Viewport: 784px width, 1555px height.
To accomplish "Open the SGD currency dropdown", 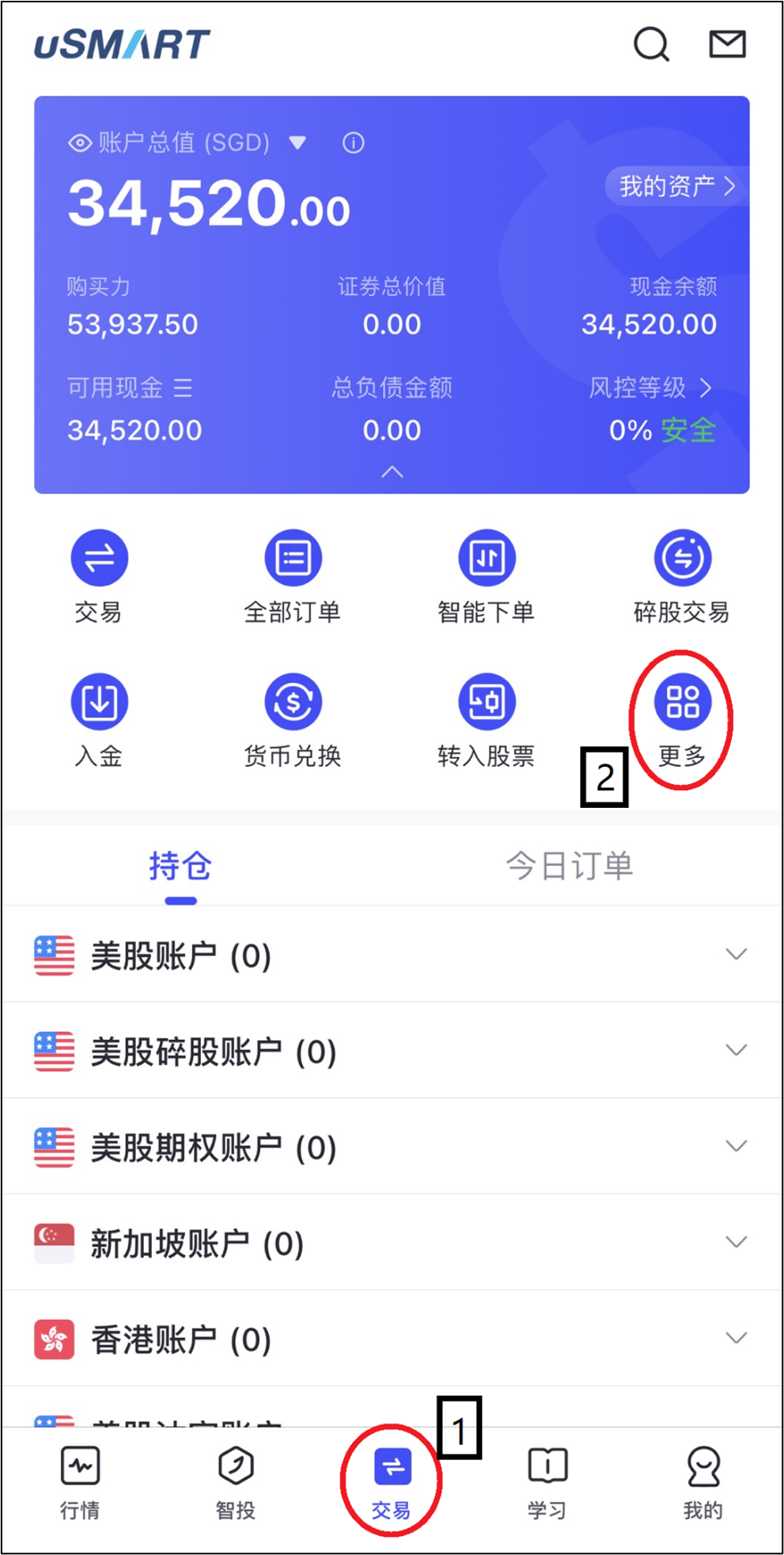I will pos(297,143).
